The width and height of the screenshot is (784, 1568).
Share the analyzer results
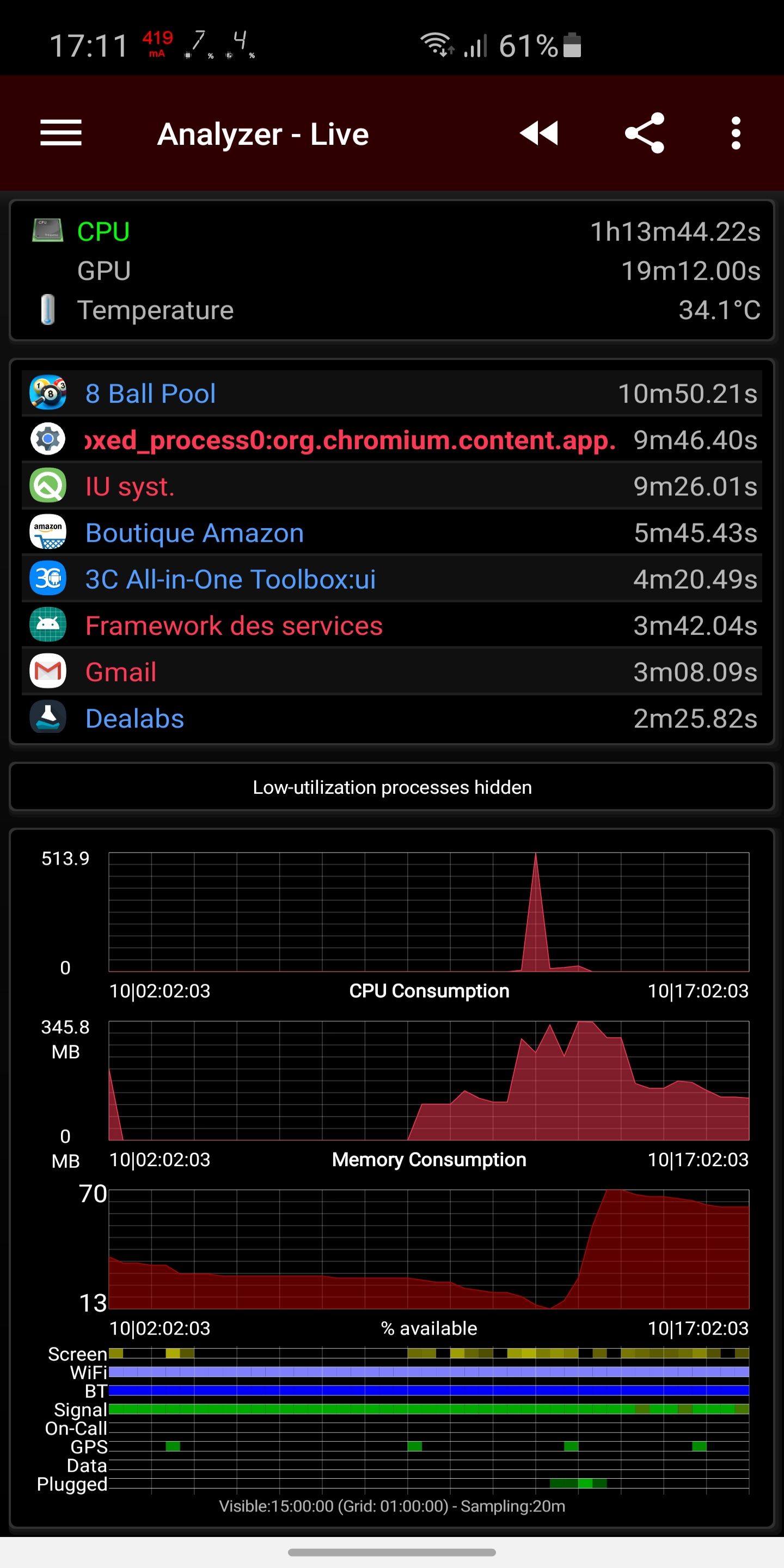644,133
